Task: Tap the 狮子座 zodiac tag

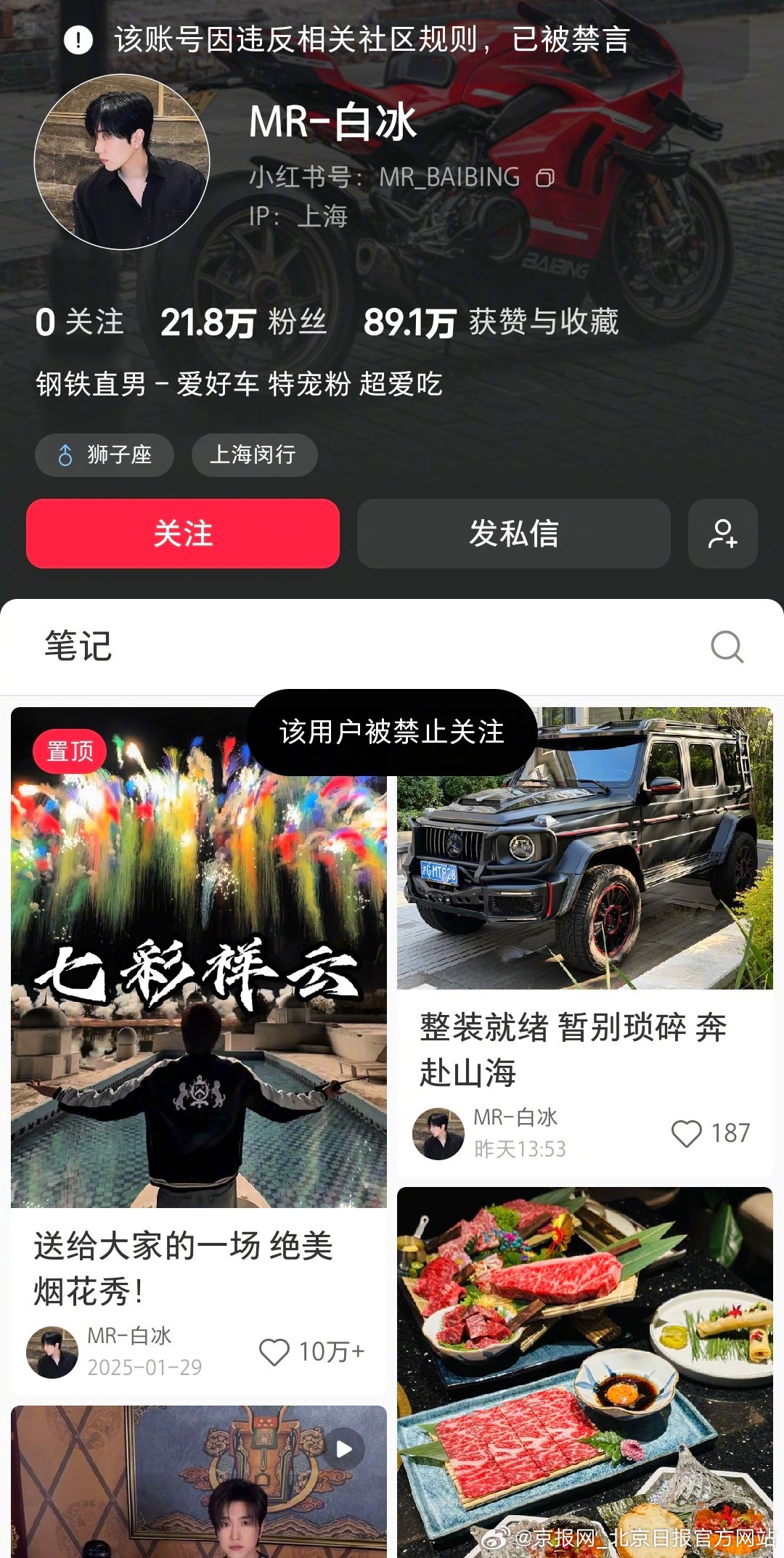Action: coord(104,455)
